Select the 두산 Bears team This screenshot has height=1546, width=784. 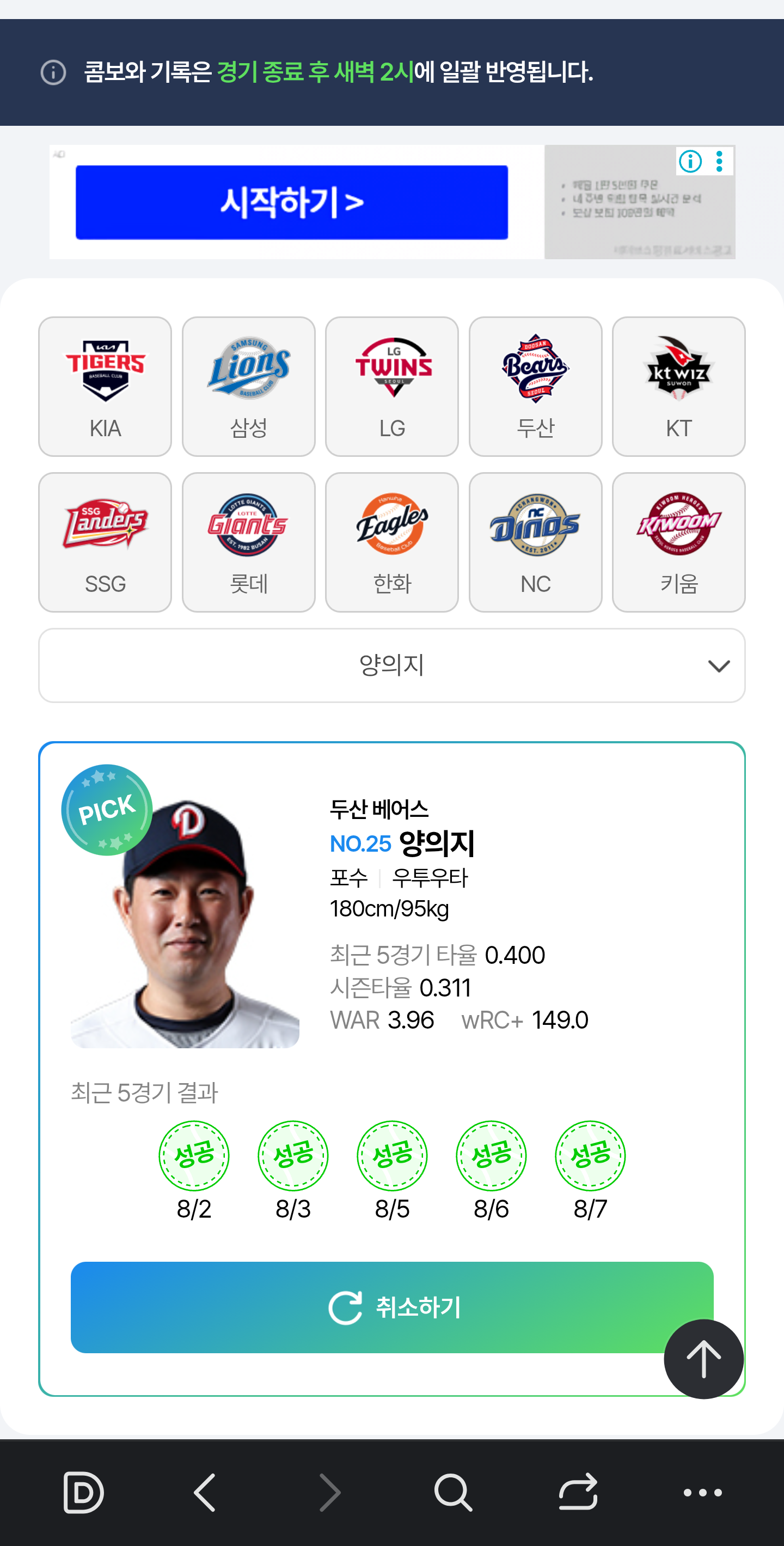coord(535,387)
